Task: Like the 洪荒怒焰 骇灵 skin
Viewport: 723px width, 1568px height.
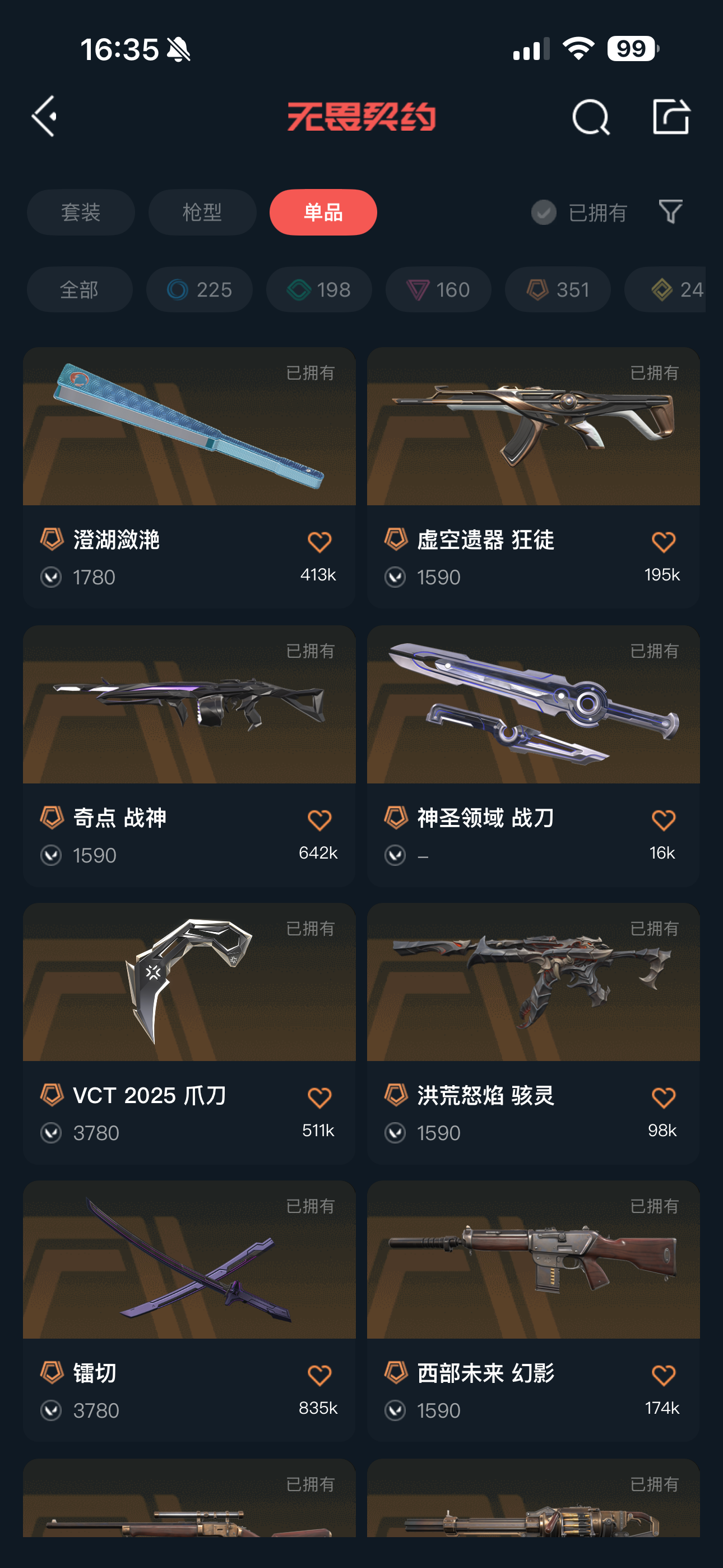Action: [x=662, y=1097]
